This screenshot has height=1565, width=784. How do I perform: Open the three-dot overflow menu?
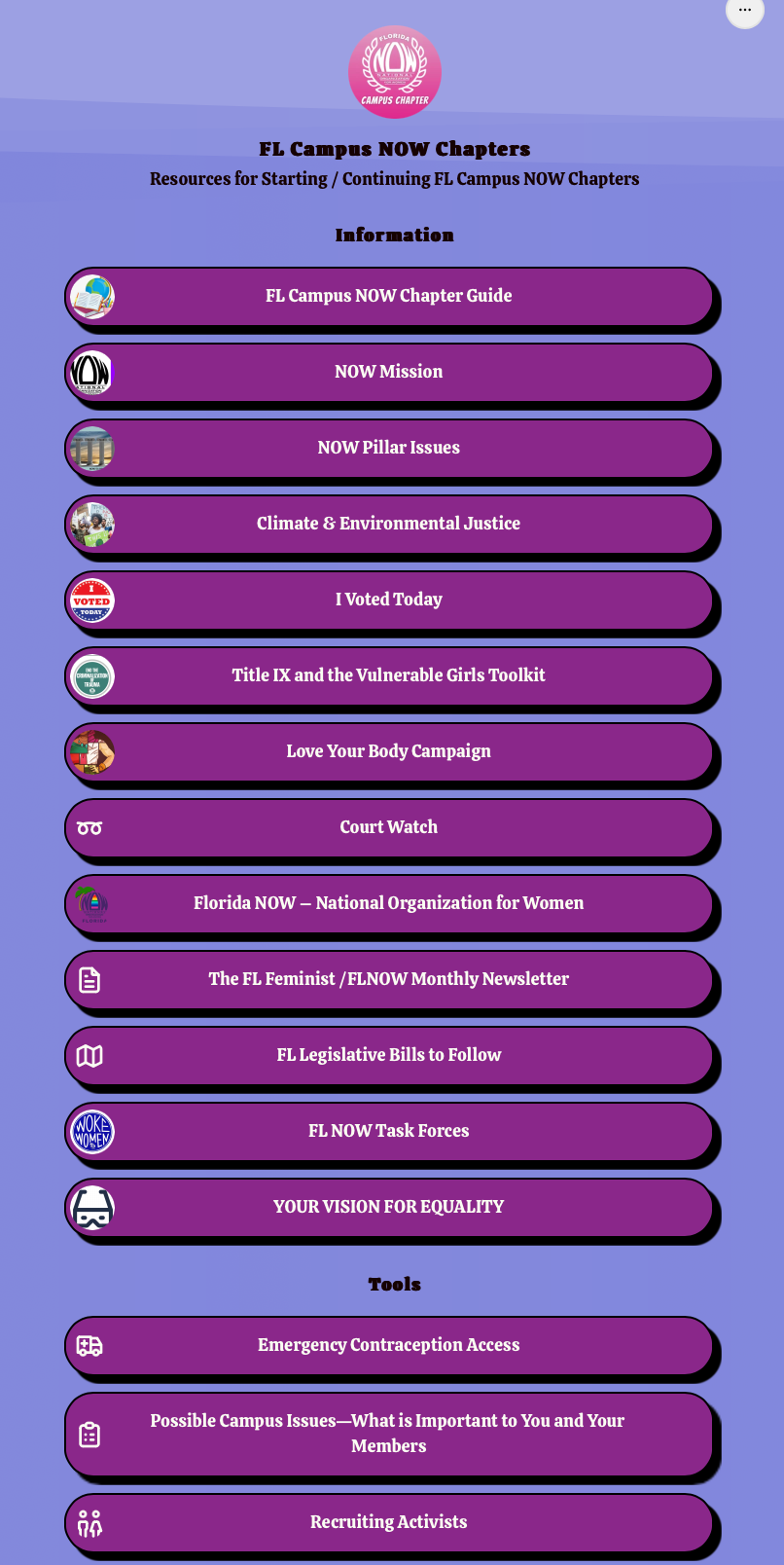coord(744,11)
